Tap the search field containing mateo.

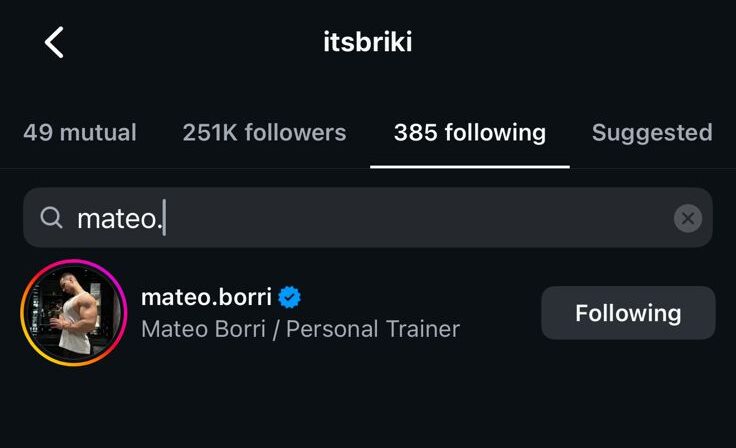(x=360, y=218)
